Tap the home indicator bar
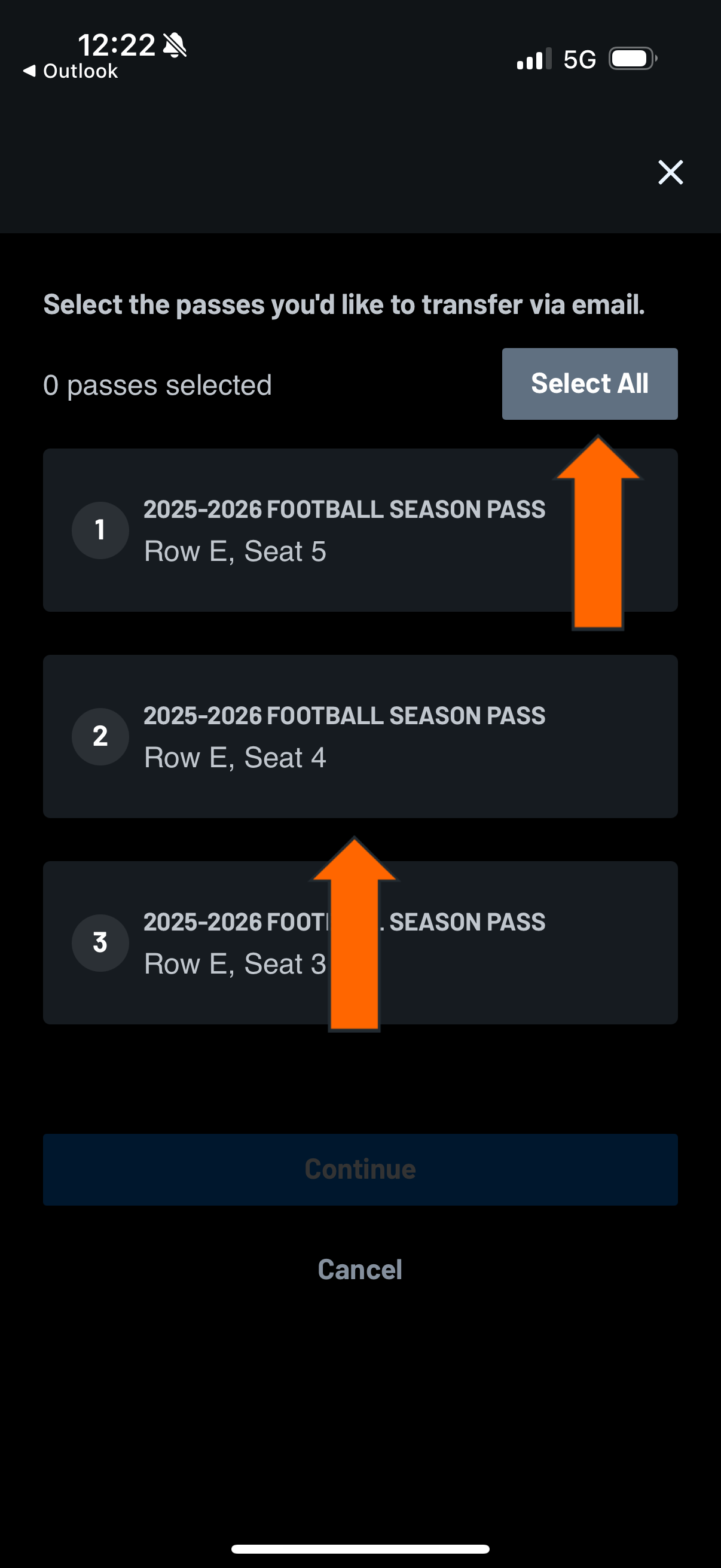This screenshot has width=721, height=1568. click(360, 1548)
